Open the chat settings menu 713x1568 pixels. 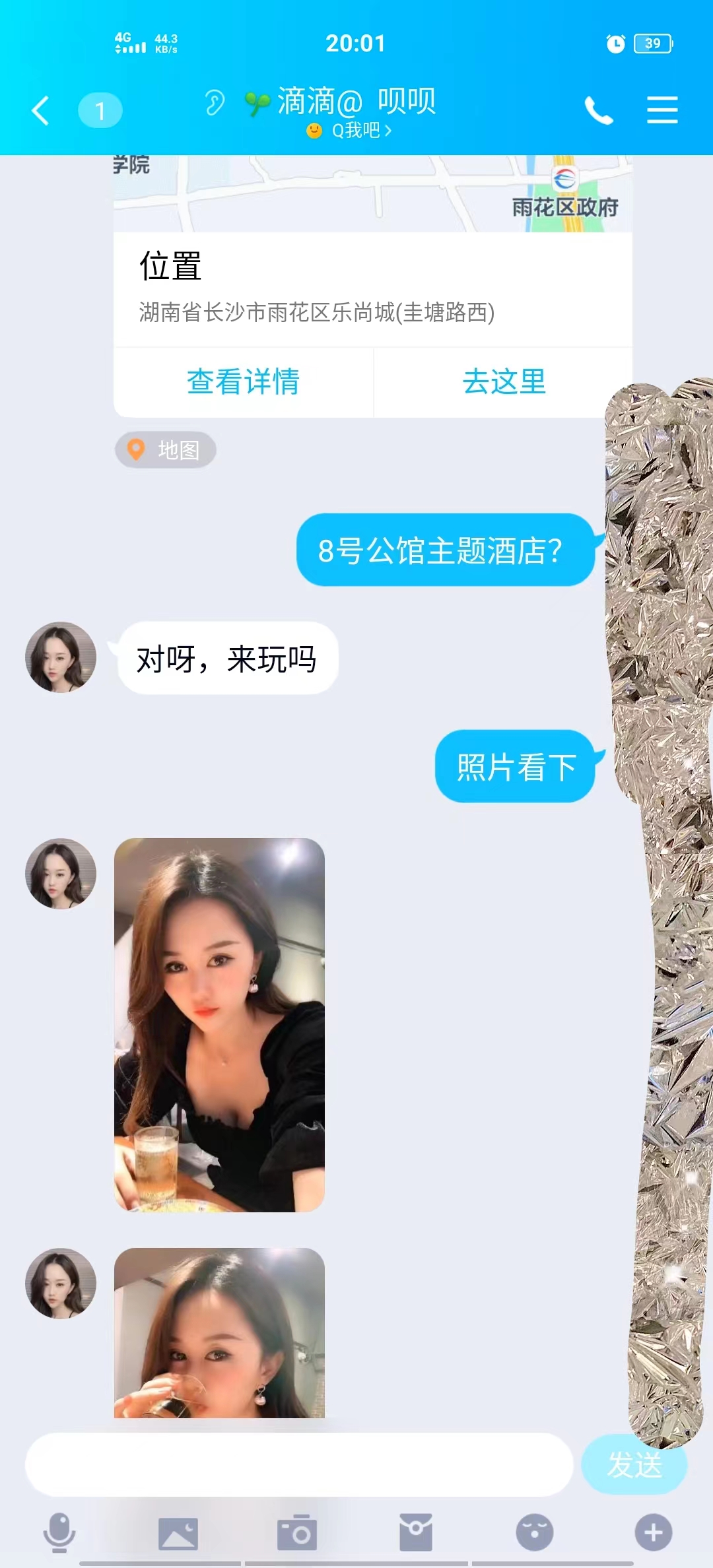[x=662, y=110]
